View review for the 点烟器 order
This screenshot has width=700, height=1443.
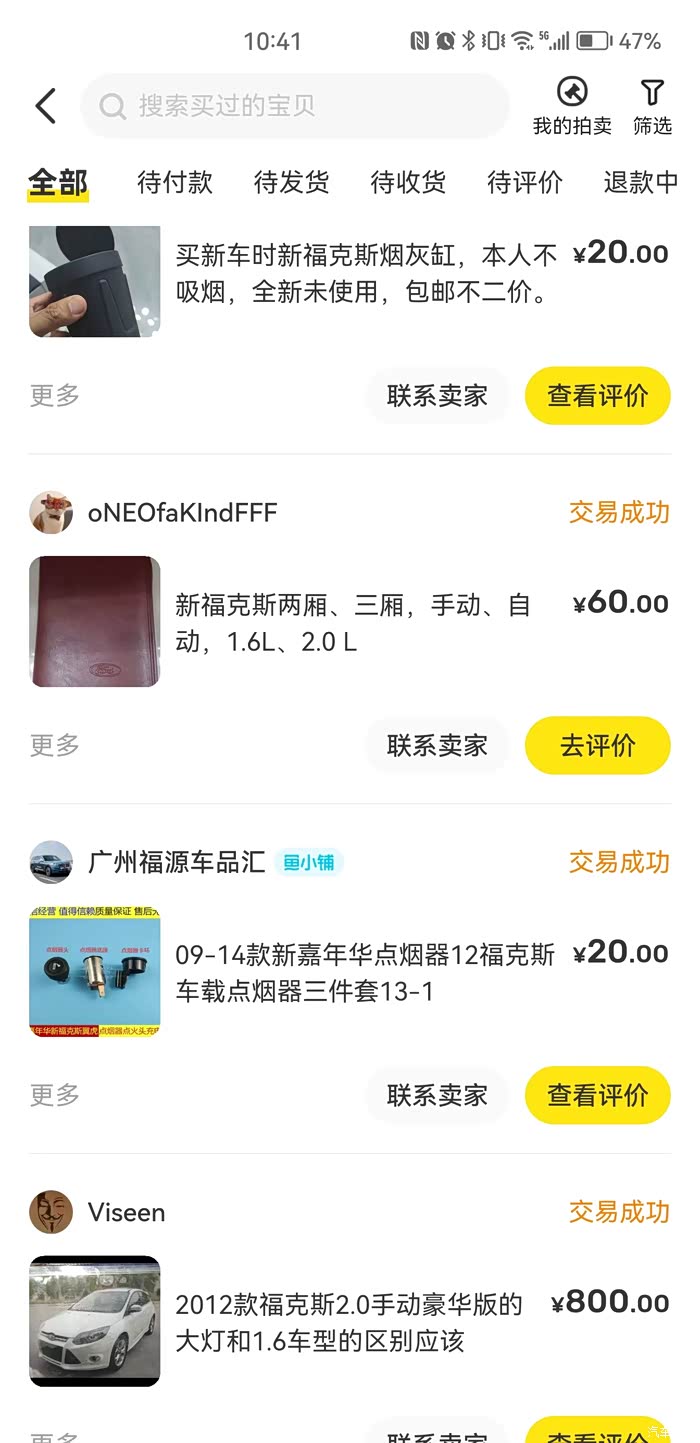point(597,1096)
